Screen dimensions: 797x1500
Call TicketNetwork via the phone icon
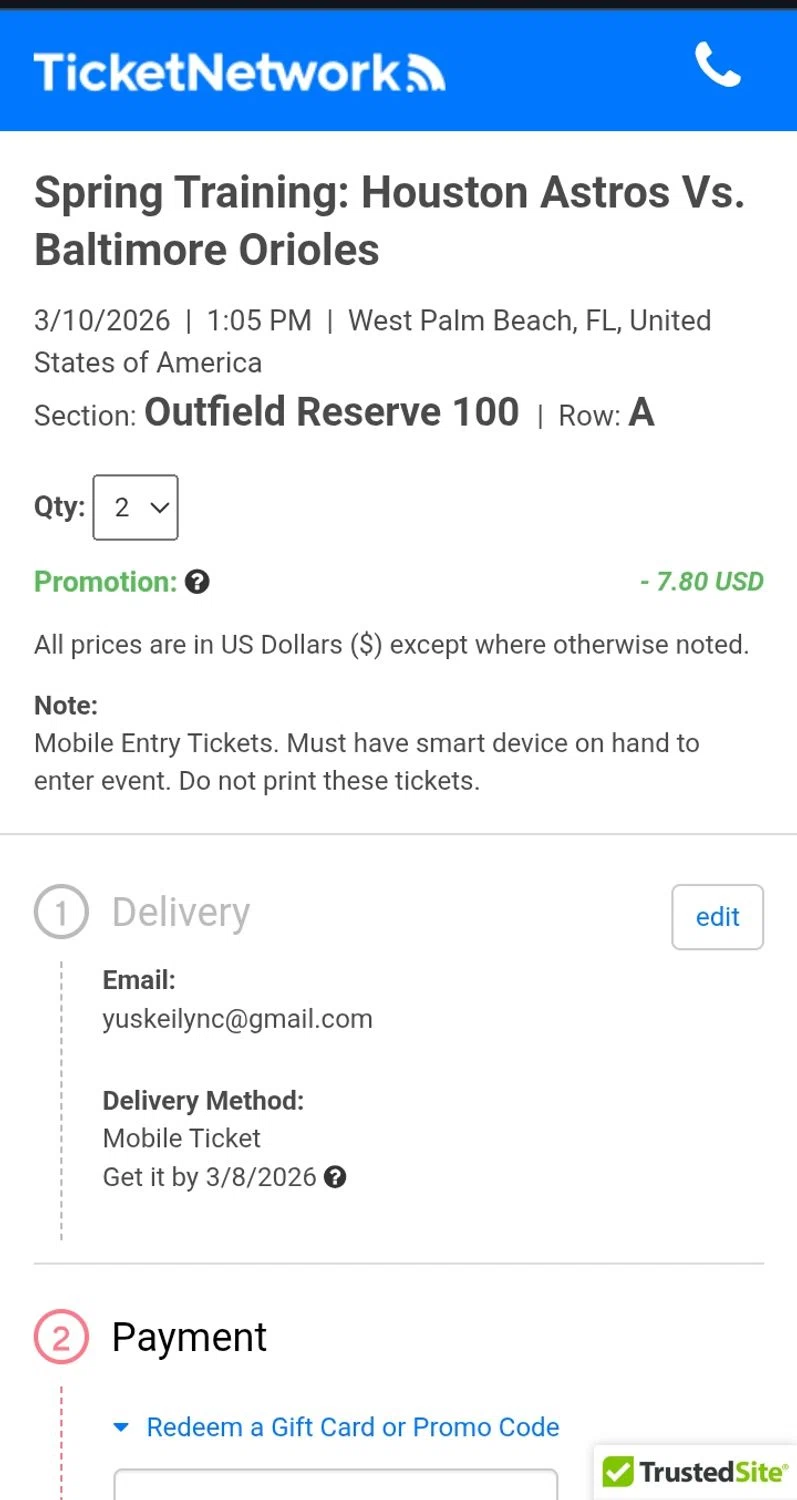coord(717,67)
